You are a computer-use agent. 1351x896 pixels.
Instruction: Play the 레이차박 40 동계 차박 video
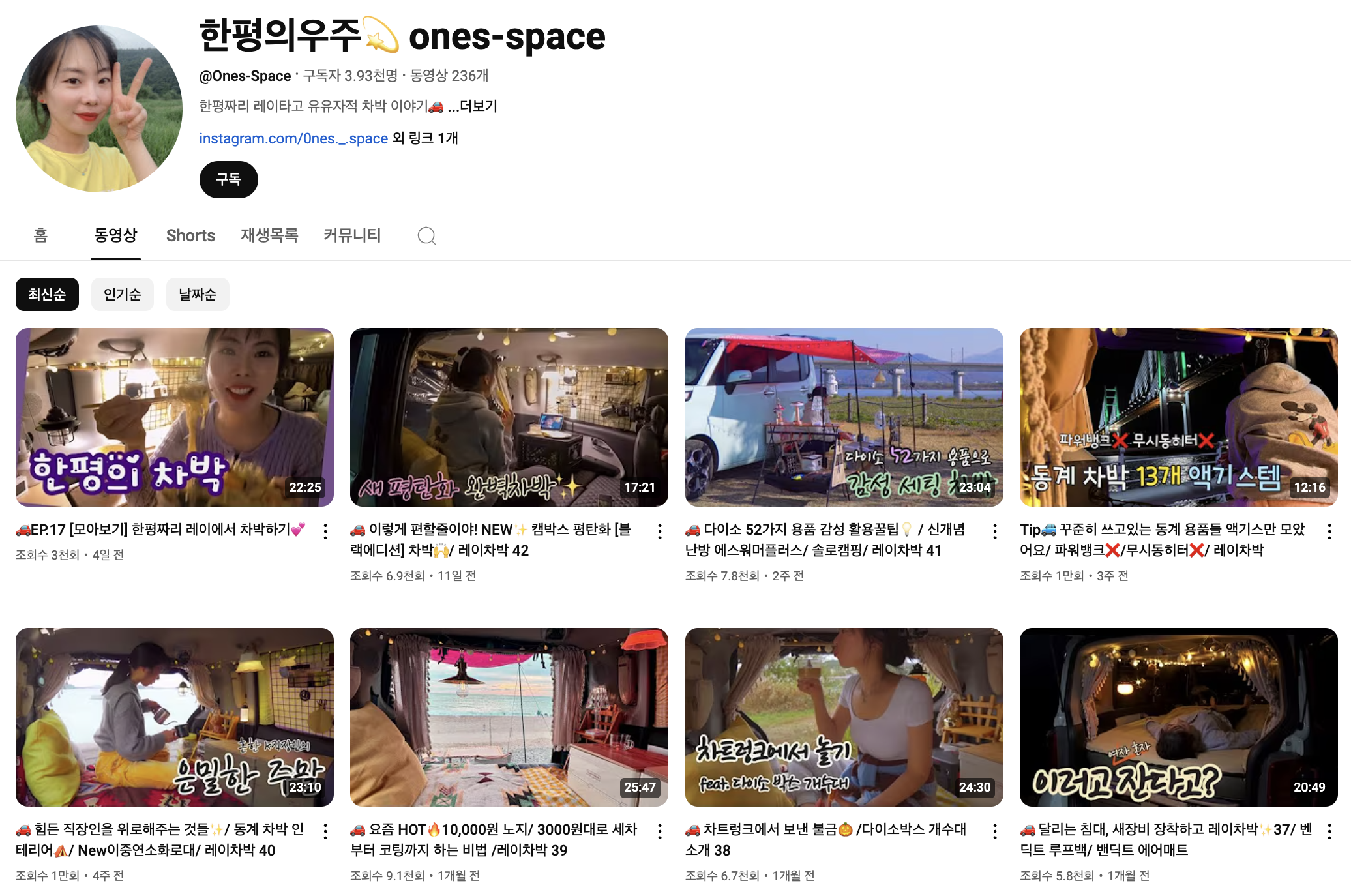175,717
